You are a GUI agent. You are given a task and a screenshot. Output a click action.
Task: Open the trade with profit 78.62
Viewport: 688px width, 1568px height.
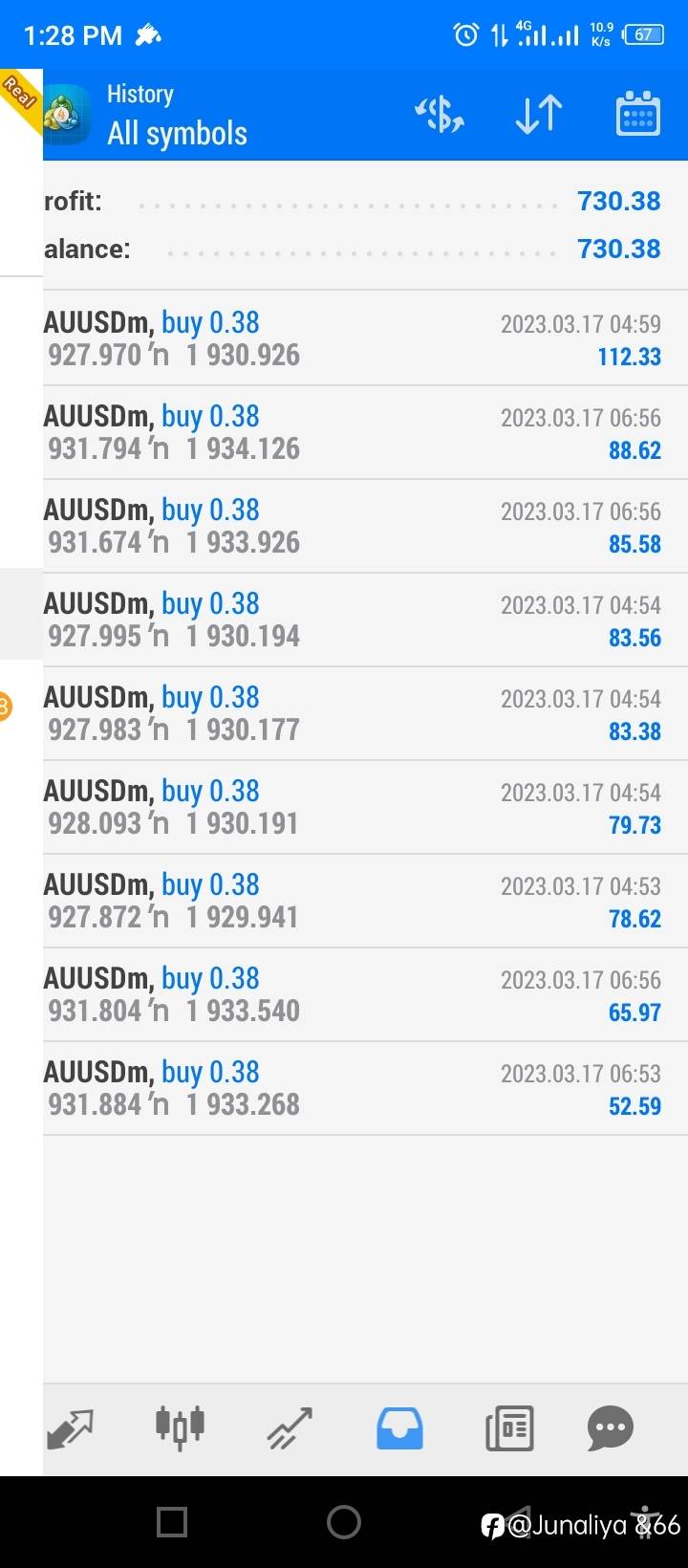point(365,901)
